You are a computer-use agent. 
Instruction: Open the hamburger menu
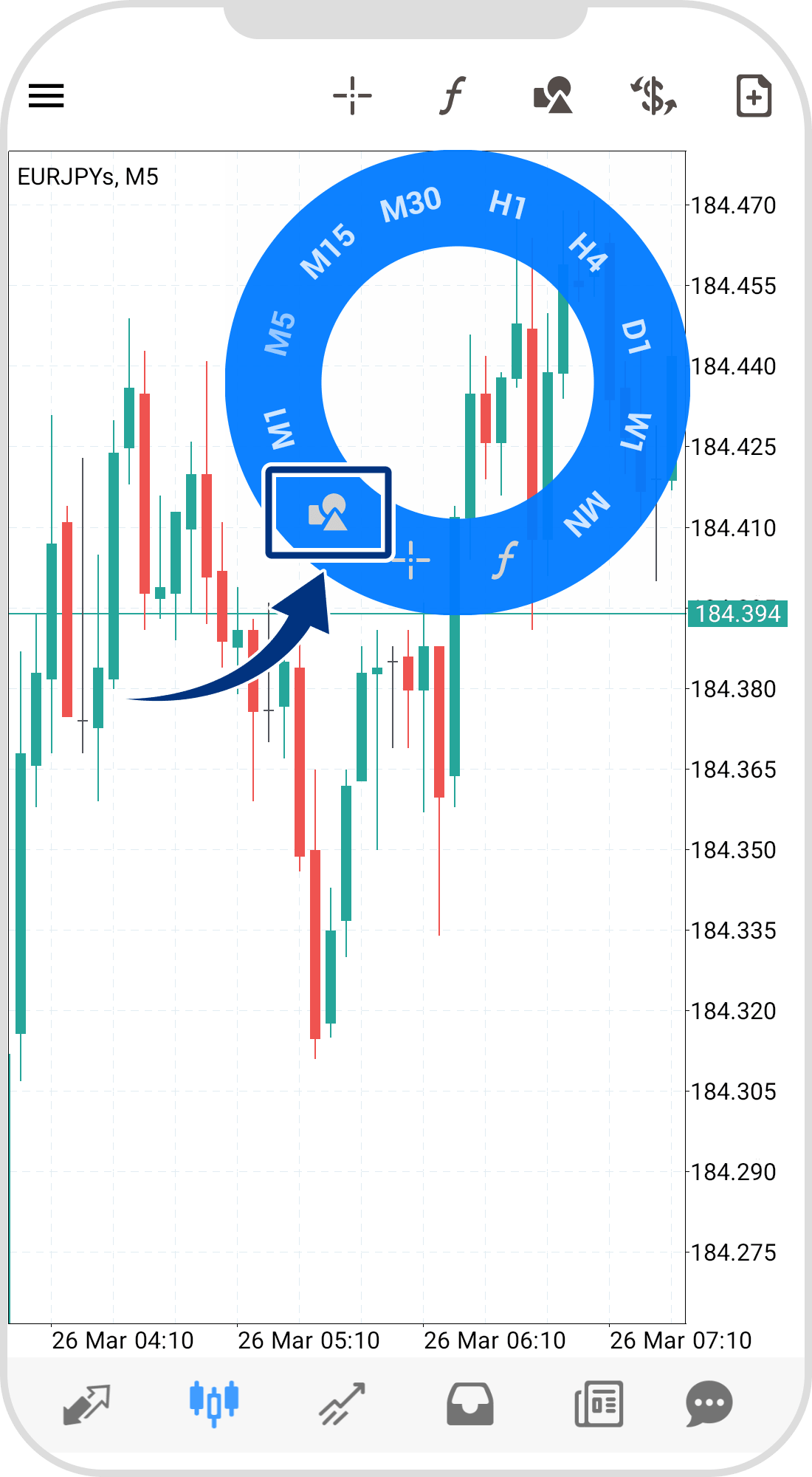tap(47, 95)
